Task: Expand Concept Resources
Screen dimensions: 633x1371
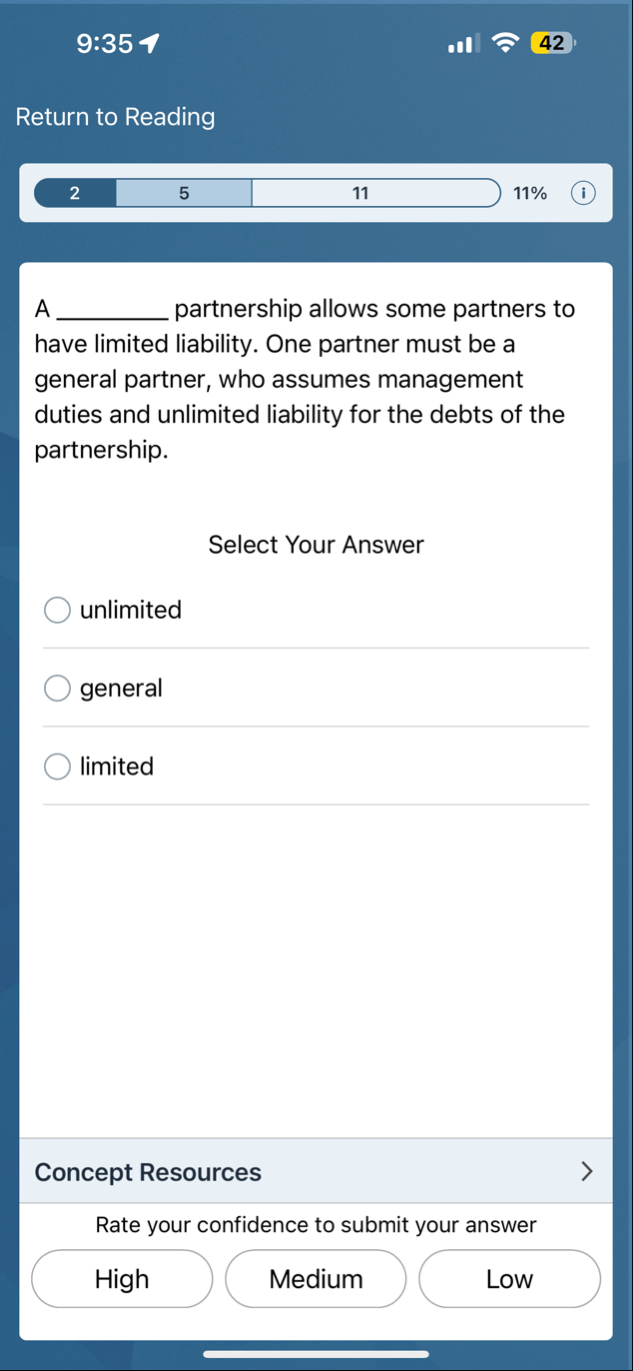Action: point(316,1171)
